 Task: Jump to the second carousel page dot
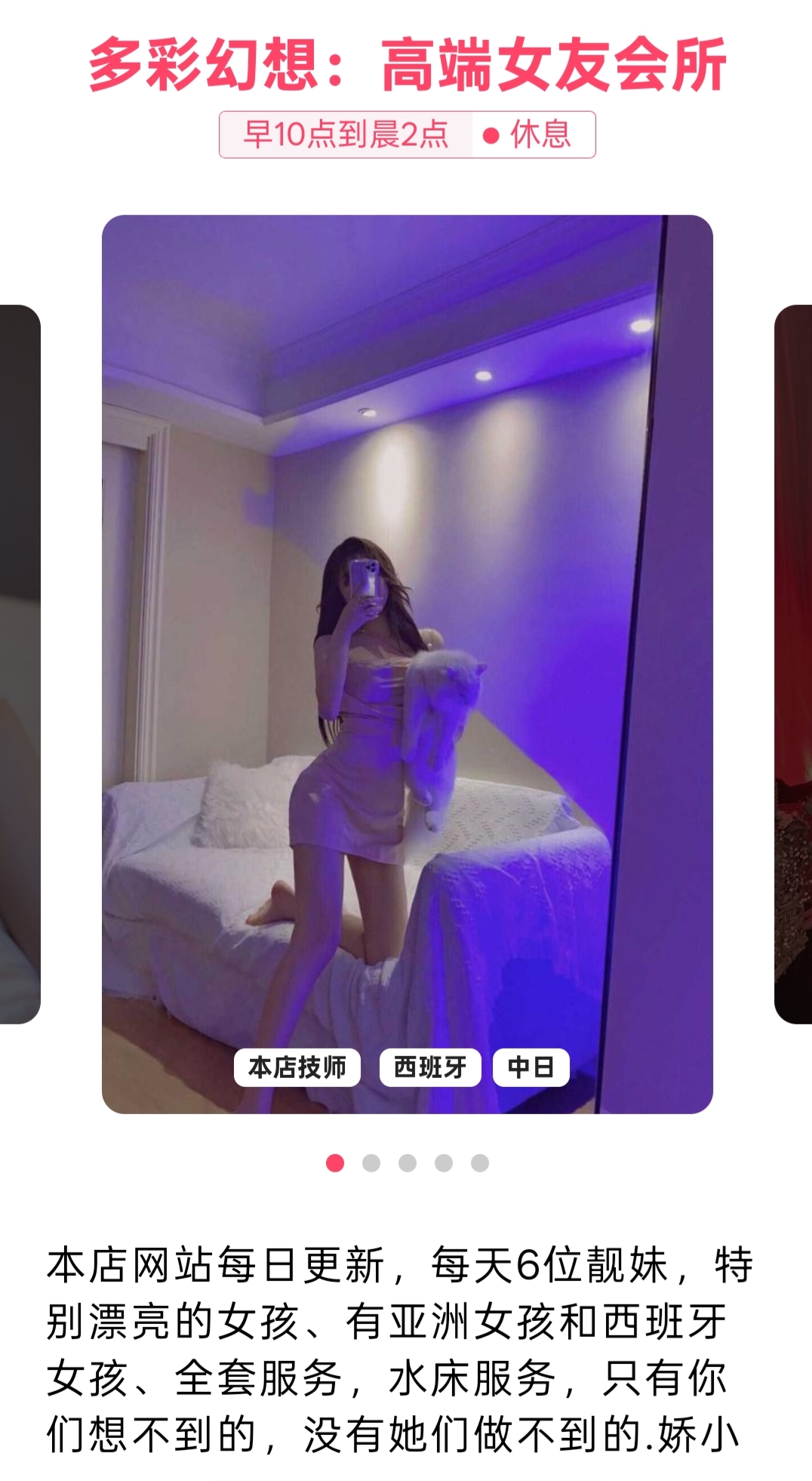tap(371, 1163)
